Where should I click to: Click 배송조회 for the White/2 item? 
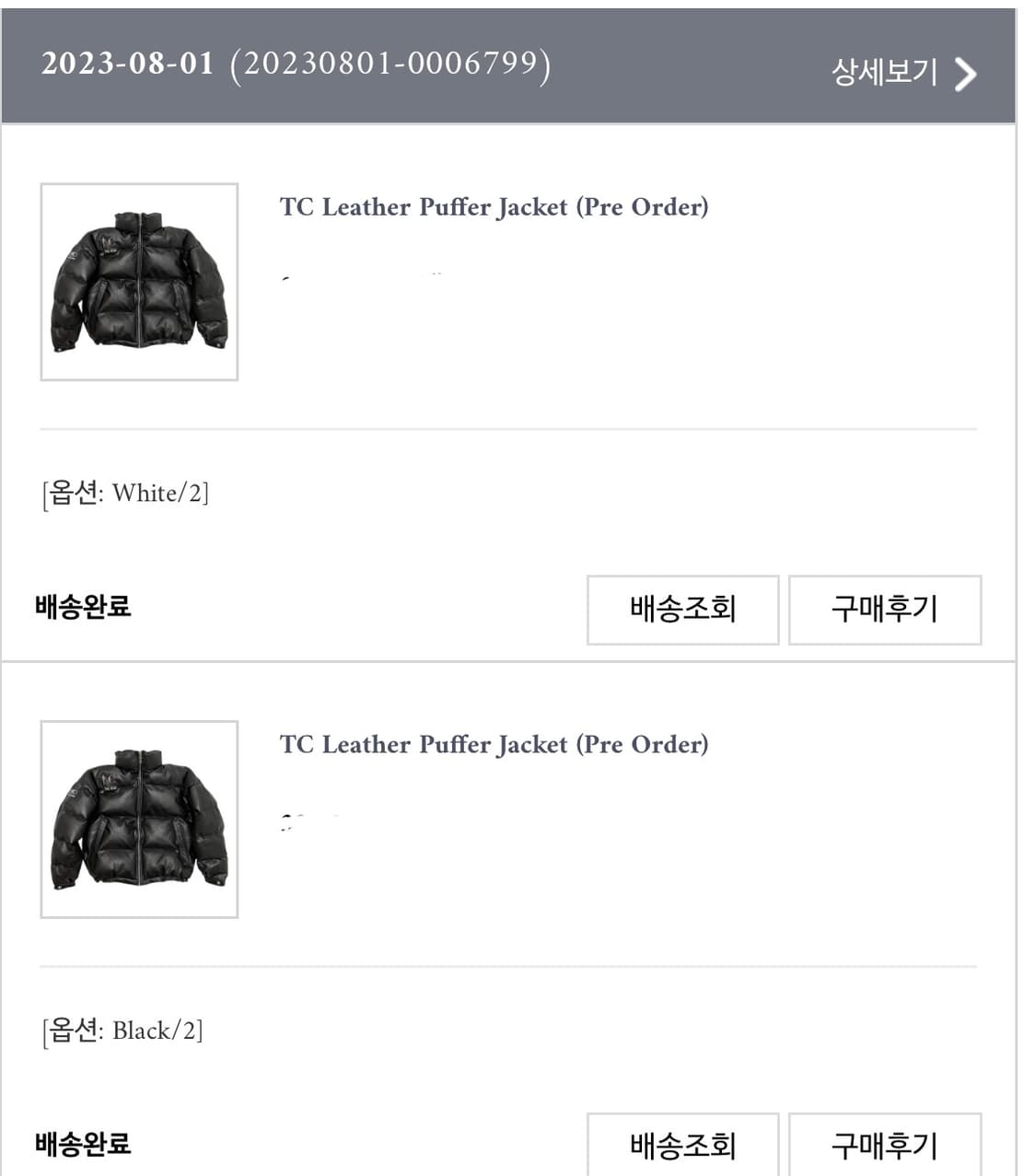(682, 611)
